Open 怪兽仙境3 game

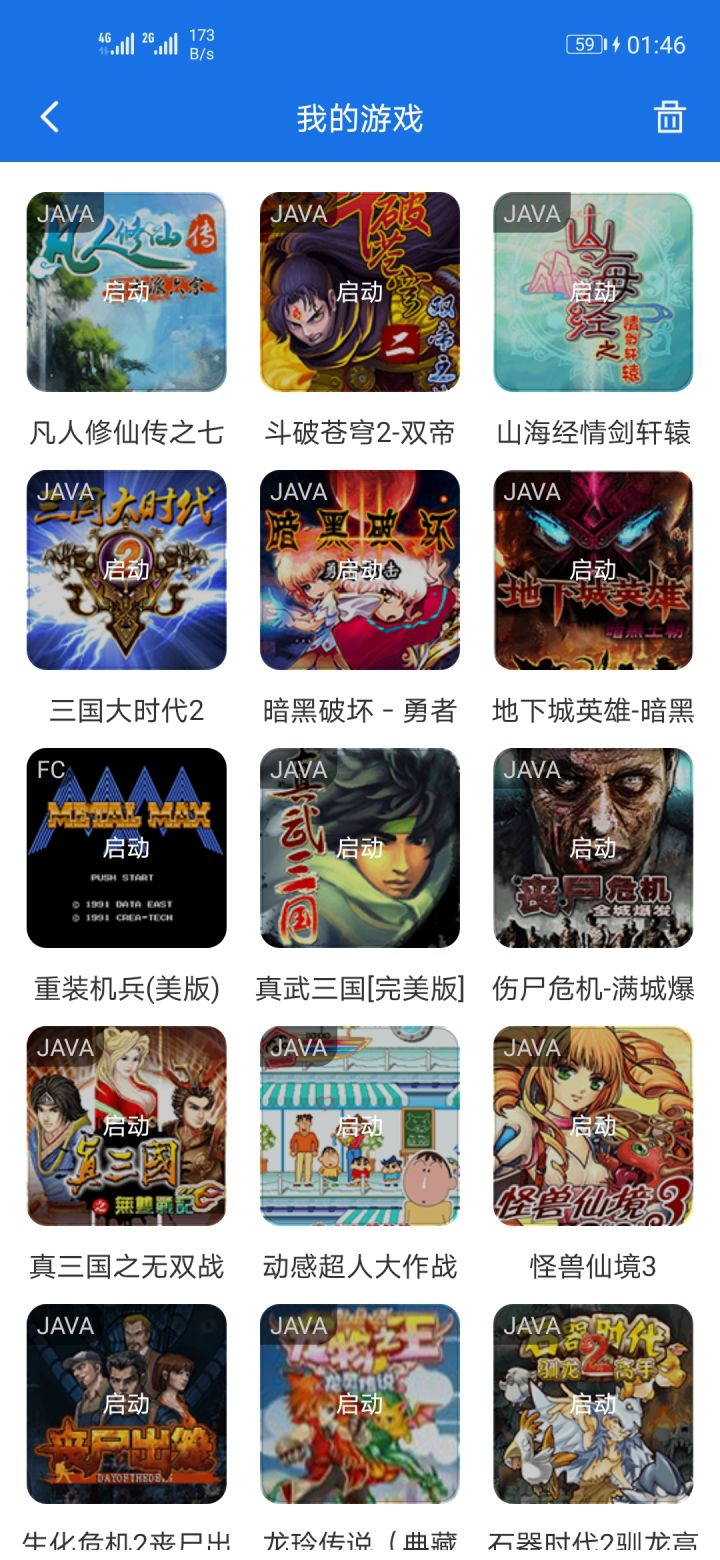point(593,1126)
